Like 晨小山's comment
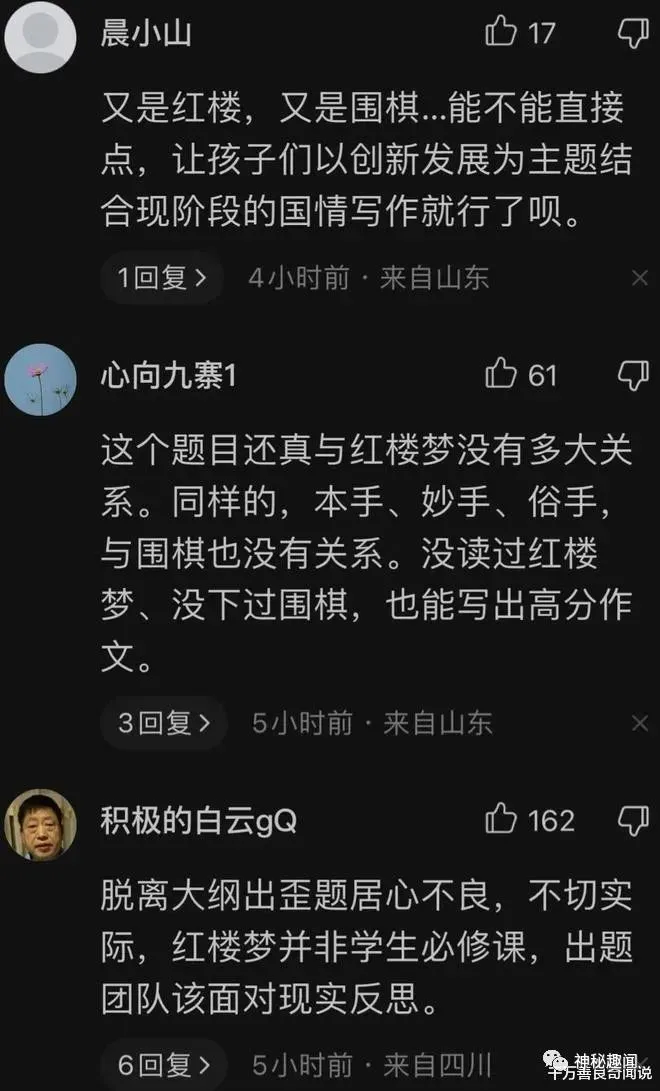The image size is (660, 1091). coord(501,32)
